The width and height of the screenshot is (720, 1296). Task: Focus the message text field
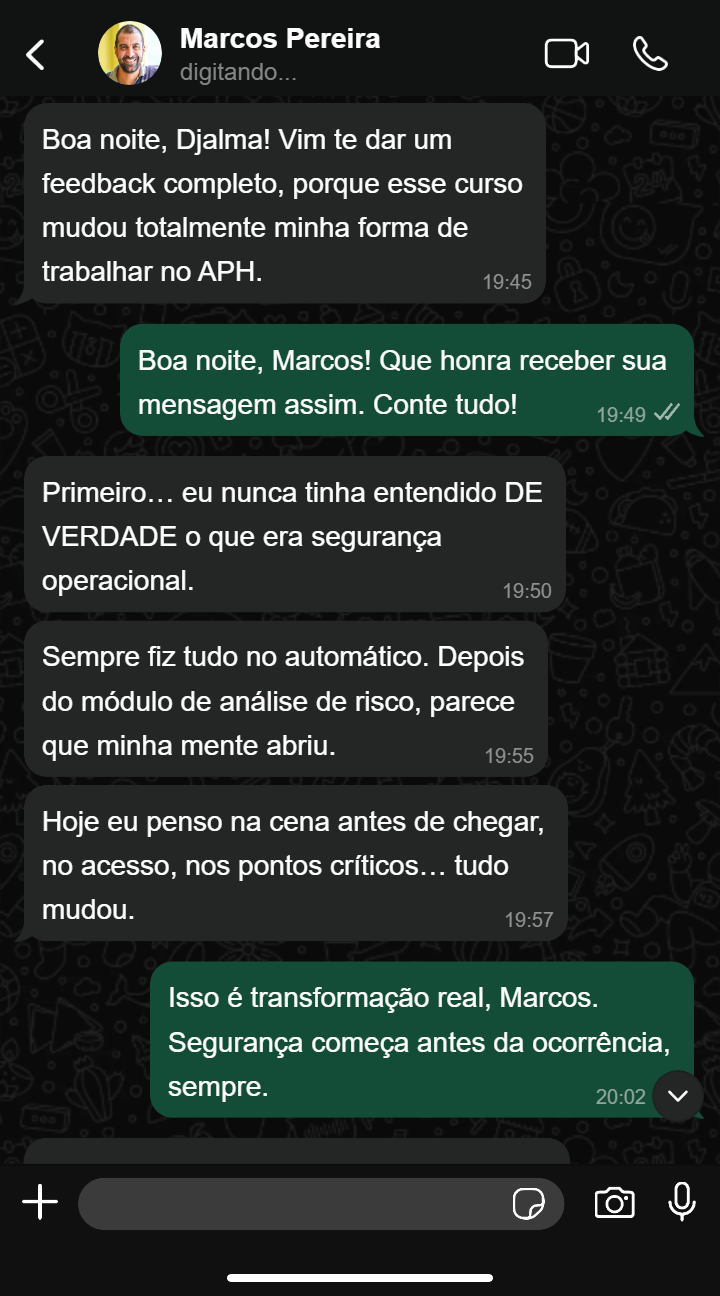point(290,1203)
